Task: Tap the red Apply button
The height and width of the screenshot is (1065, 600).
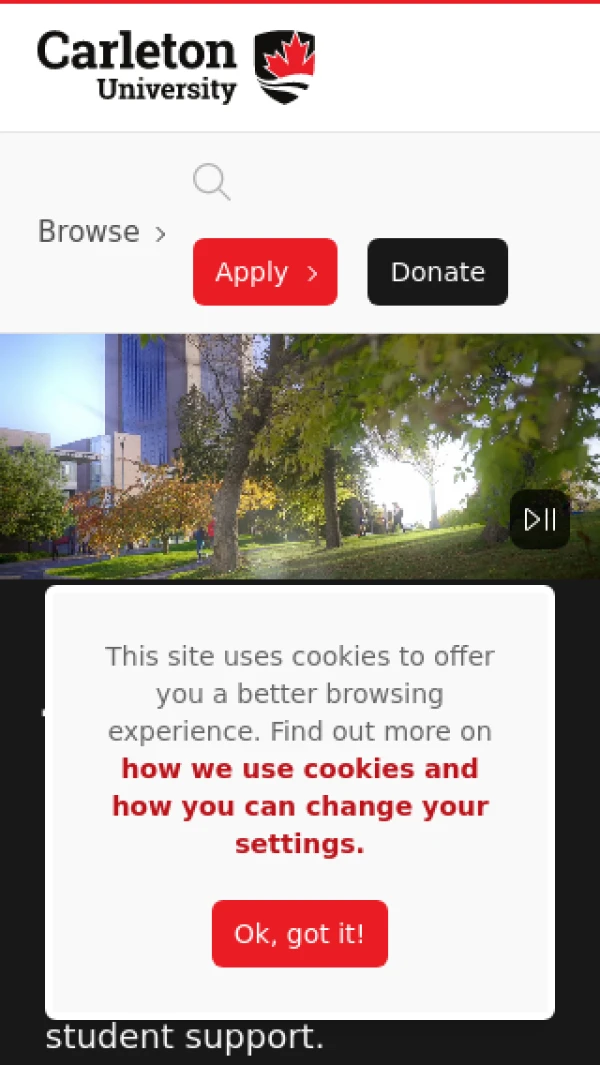Action: coord(265,272)
